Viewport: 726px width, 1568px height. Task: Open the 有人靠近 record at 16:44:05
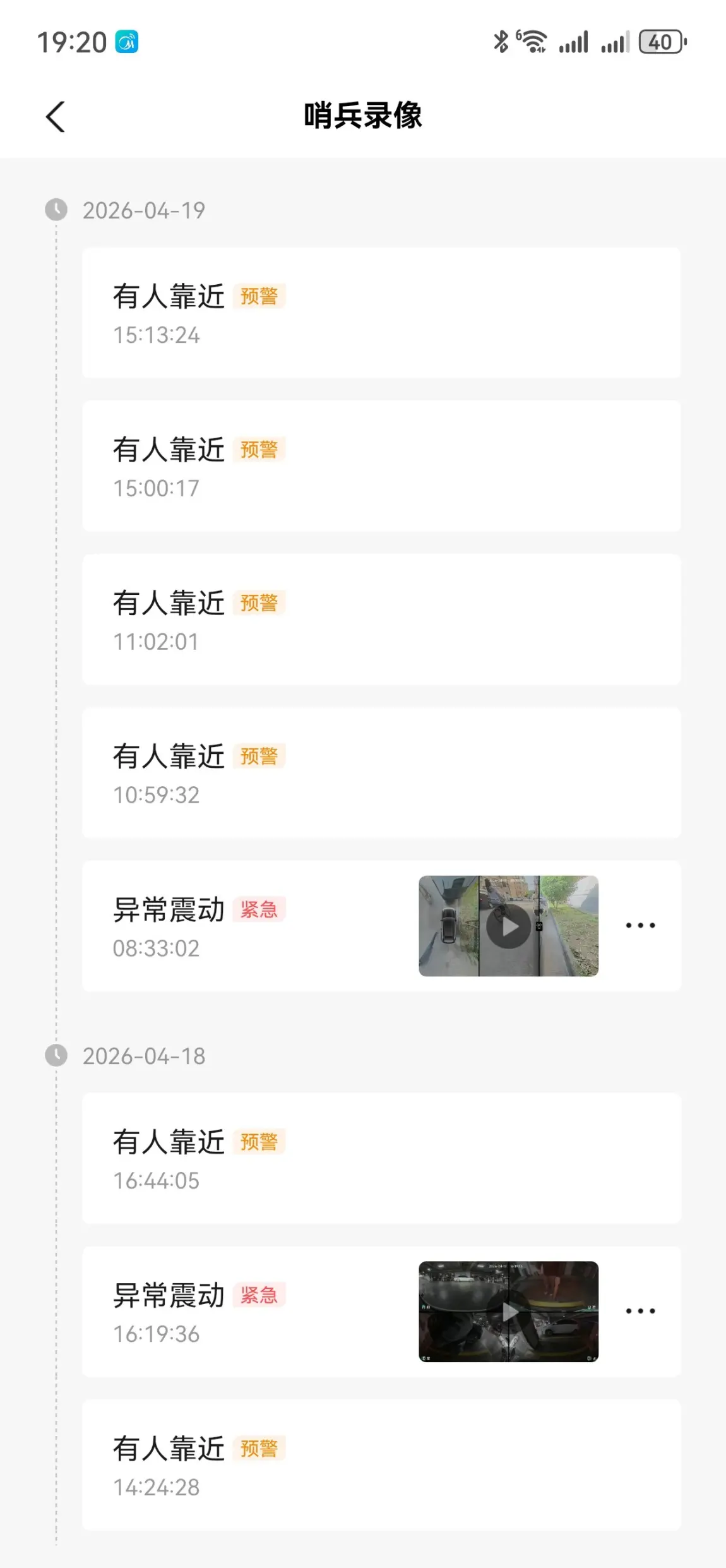coord(381,1158)
